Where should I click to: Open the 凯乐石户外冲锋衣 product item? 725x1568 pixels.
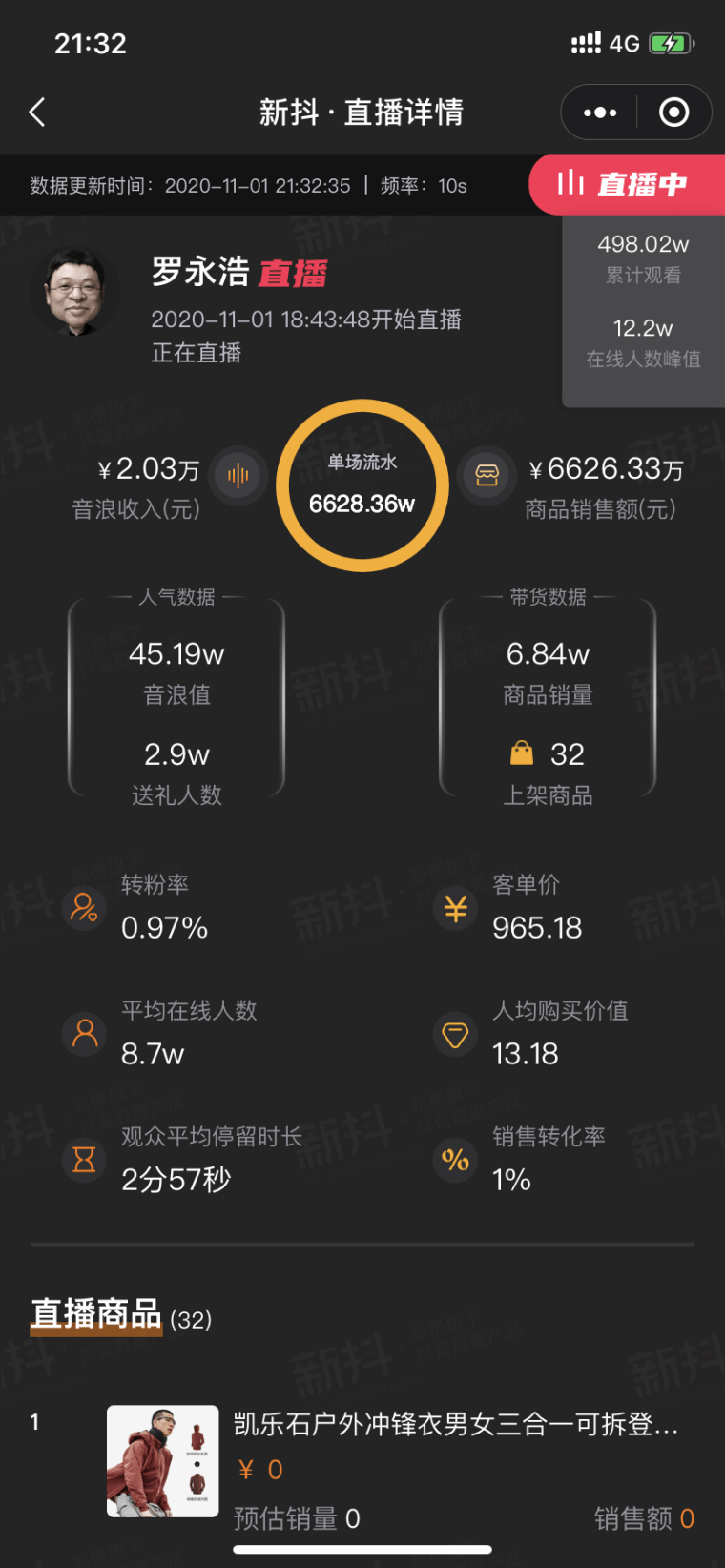[x=455, y=1425]
